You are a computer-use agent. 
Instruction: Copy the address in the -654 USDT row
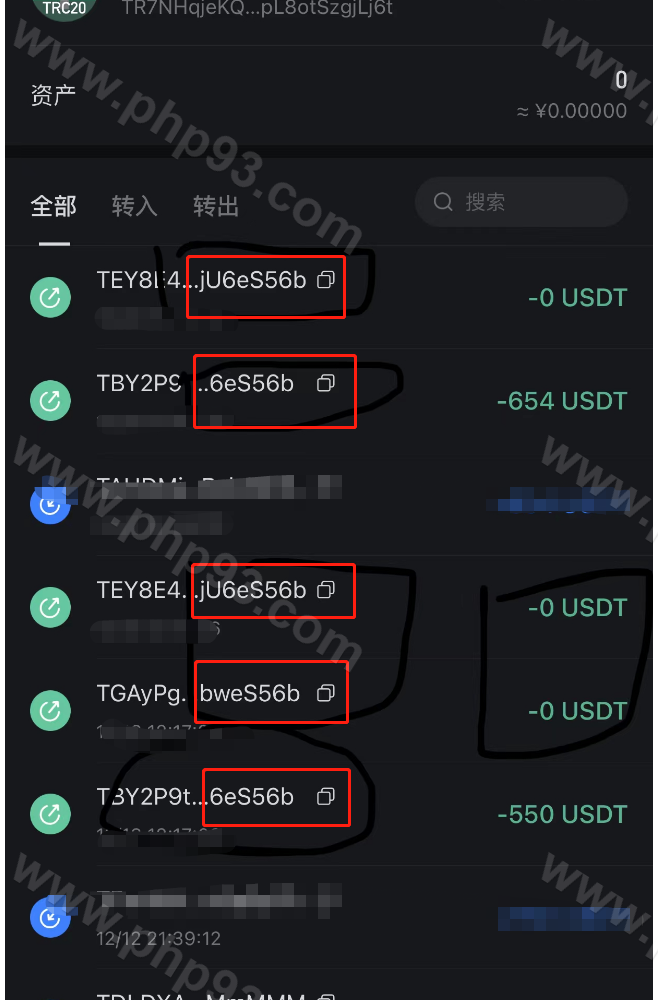click(325, 383)
